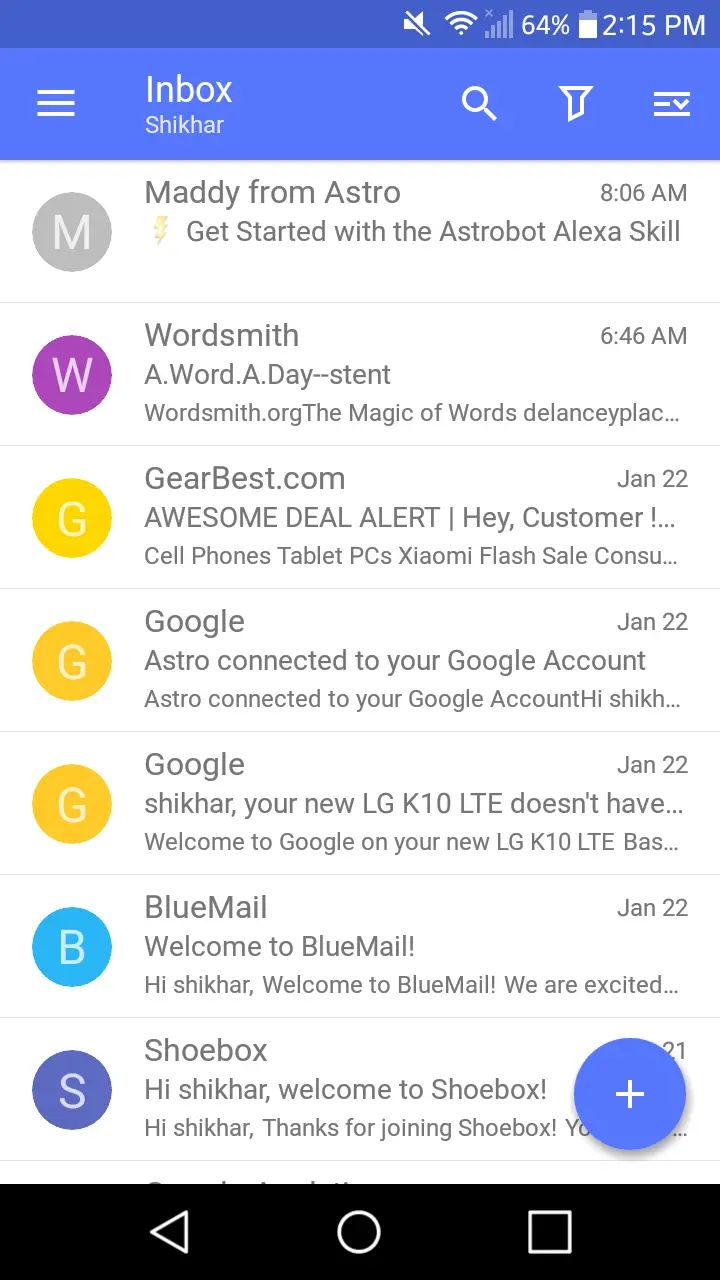
Task: Compose a new email with plus button
Action: coord(630,1094)
